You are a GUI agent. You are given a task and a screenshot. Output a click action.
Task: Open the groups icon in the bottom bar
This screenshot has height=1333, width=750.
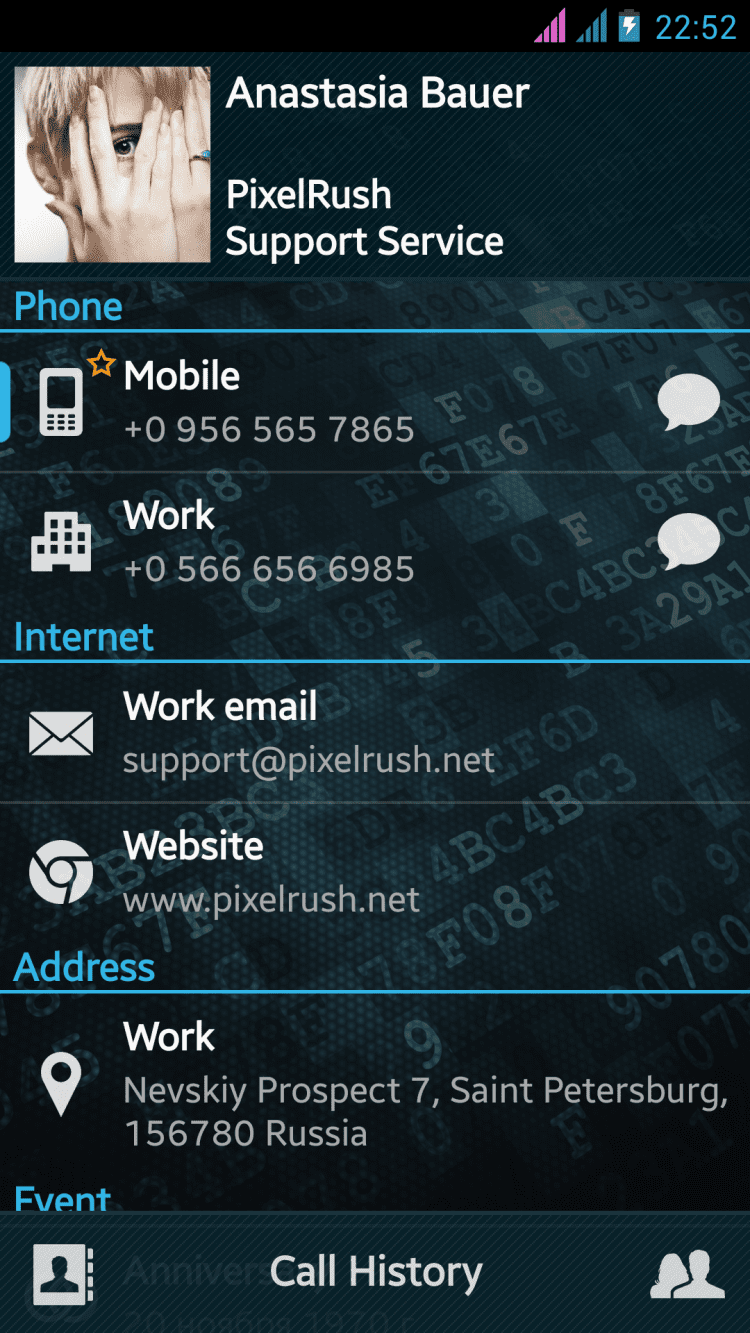(x=688, y=1274)
